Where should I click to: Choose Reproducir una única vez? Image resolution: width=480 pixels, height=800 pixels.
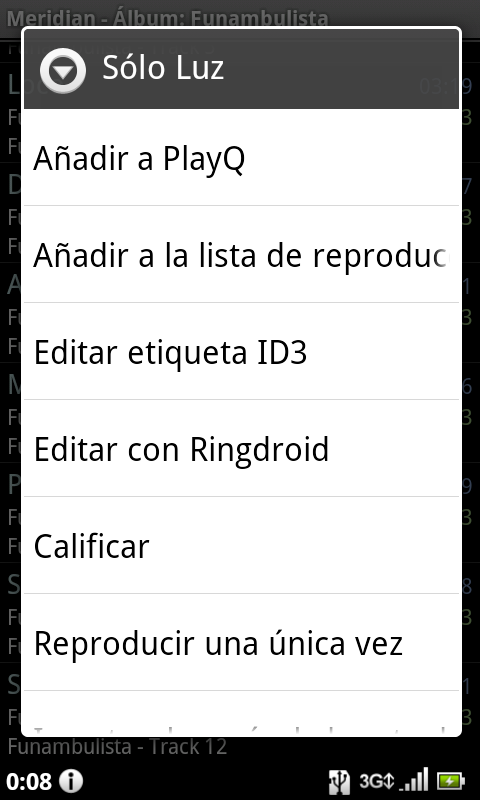click(x=241, y=642)
